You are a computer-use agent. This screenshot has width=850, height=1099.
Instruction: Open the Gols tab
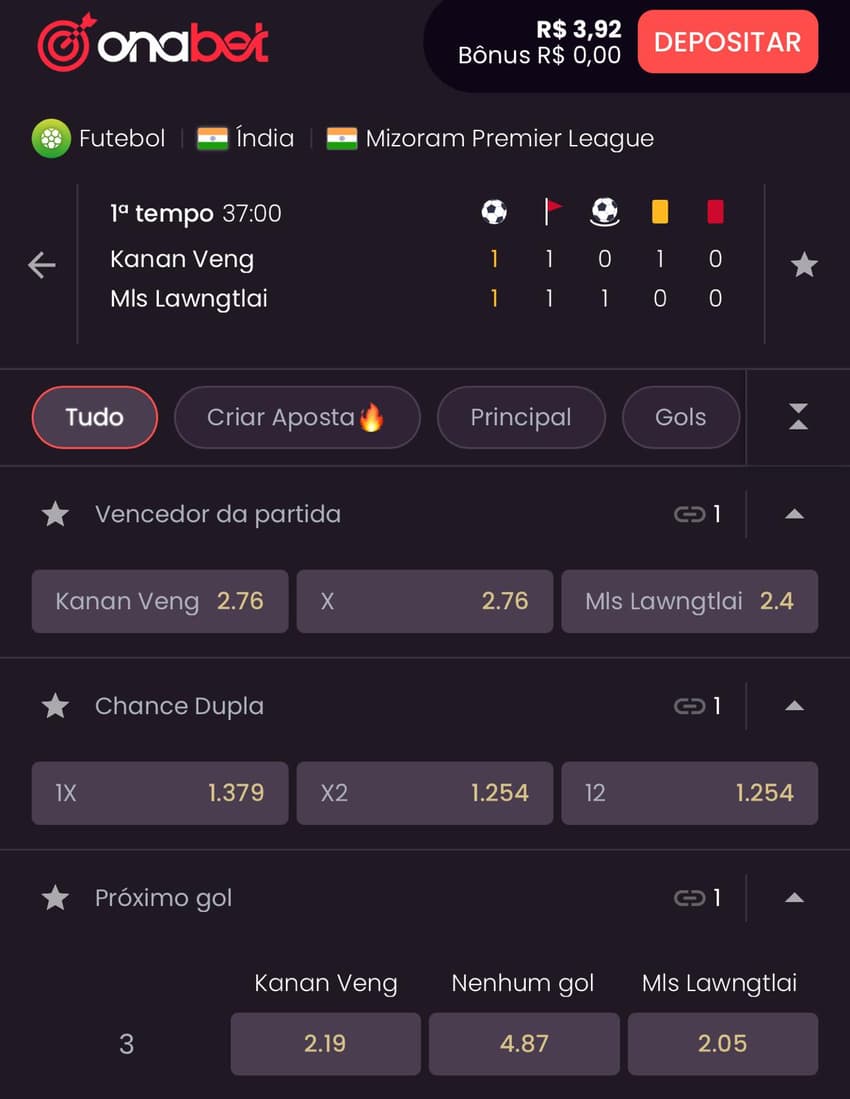click(x=681, y=417)
